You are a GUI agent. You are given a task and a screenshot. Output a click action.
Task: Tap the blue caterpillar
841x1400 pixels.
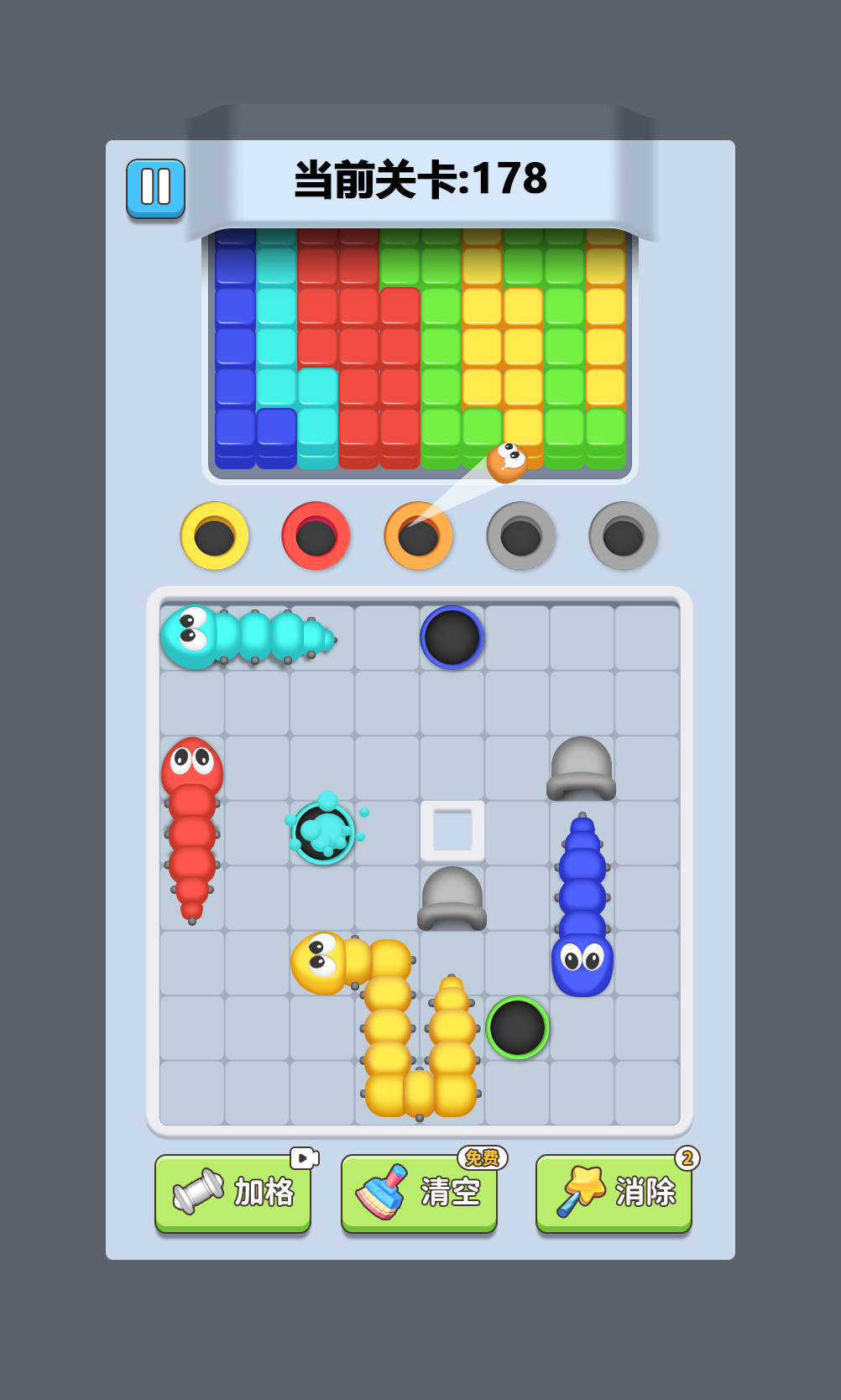click(x=582, y=906)
